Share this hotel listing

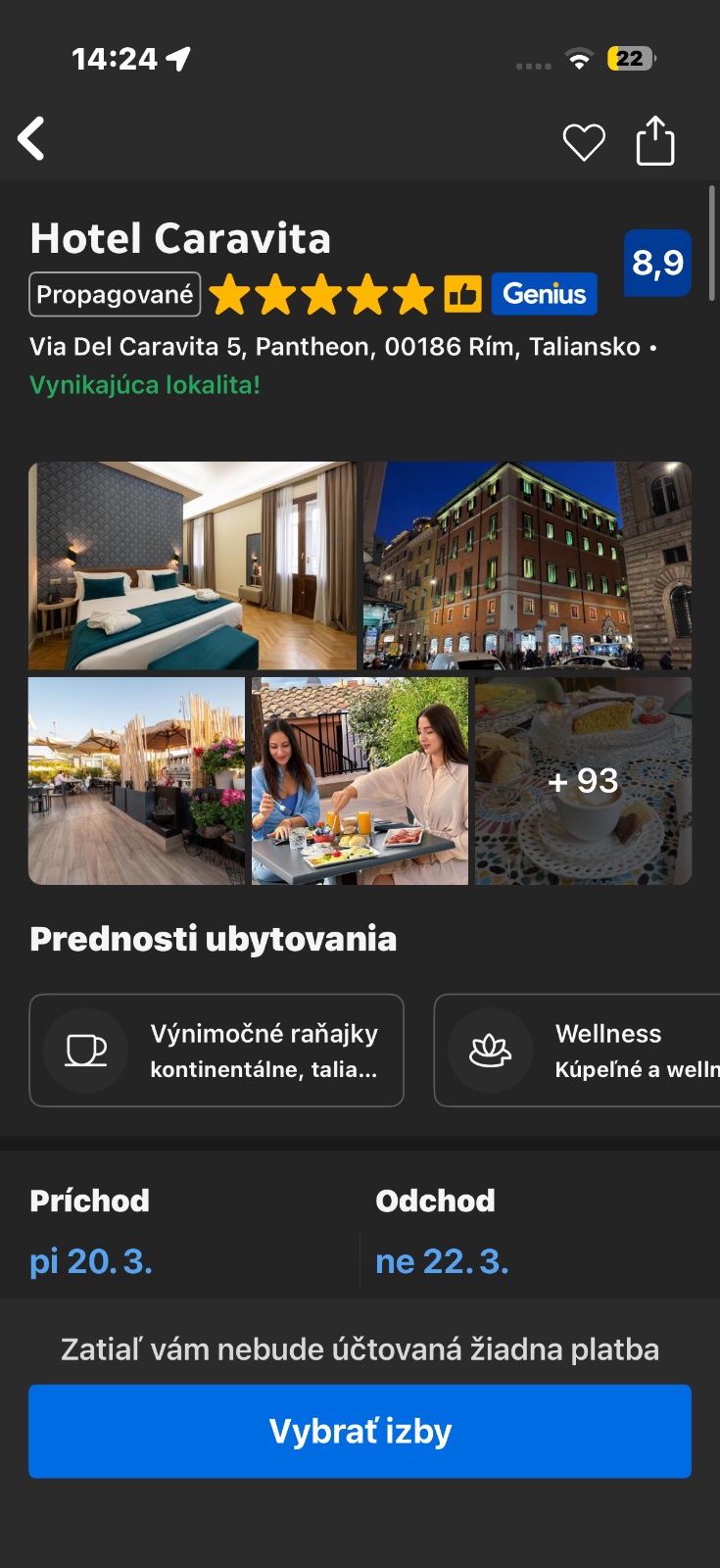655,141
